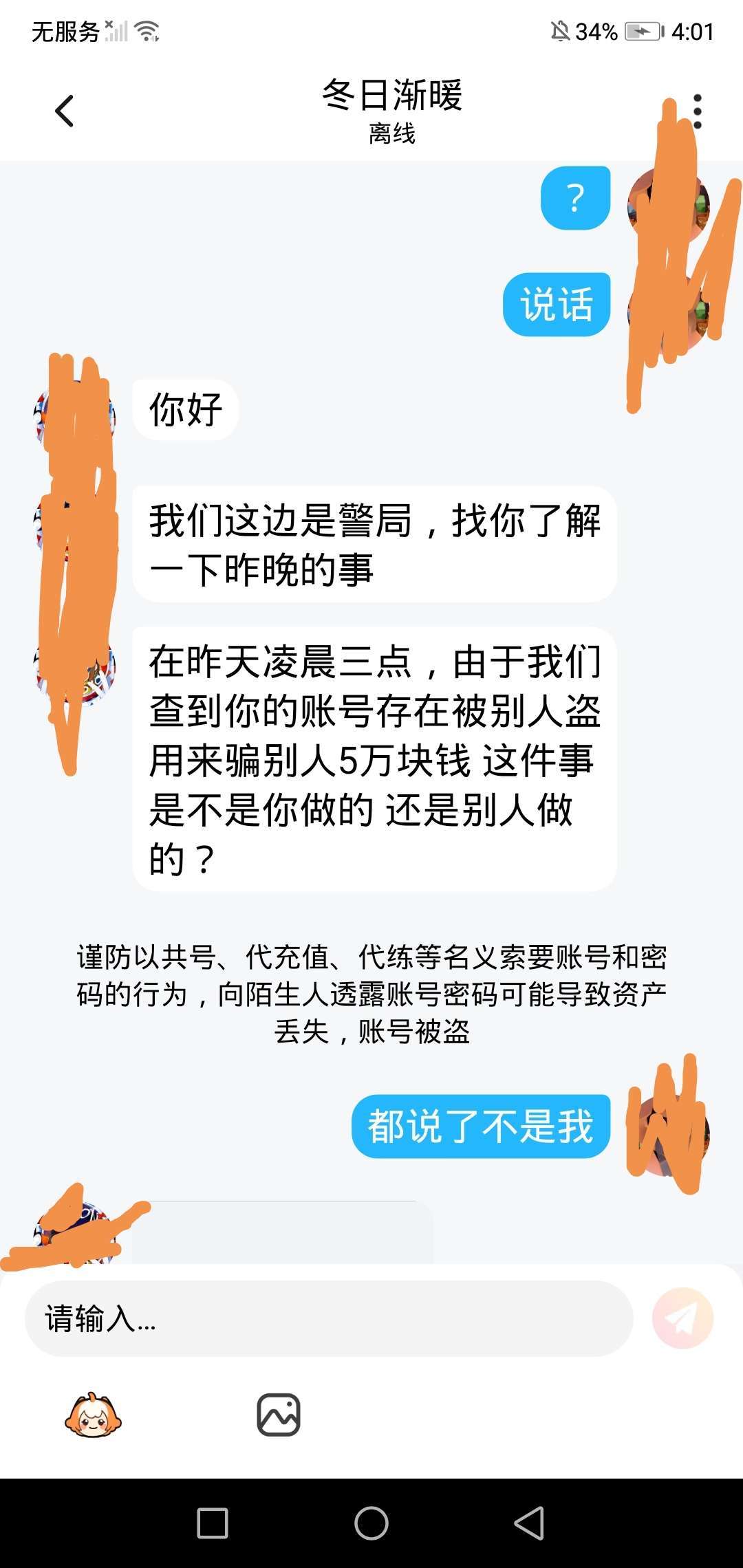Go back to the chat list
743x1568 pixels.
[x=65, y=111]
